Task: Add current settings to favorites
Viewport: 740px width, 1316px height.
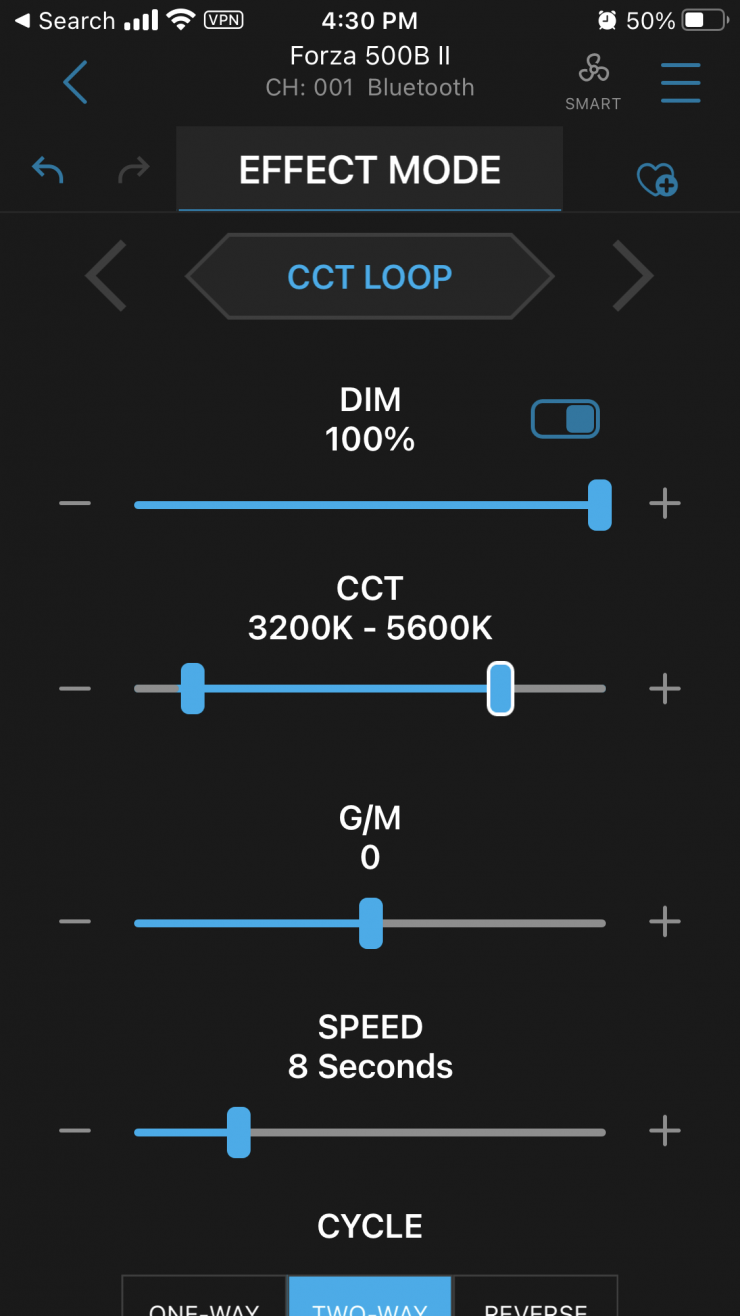Action: (x=657, y=180)
